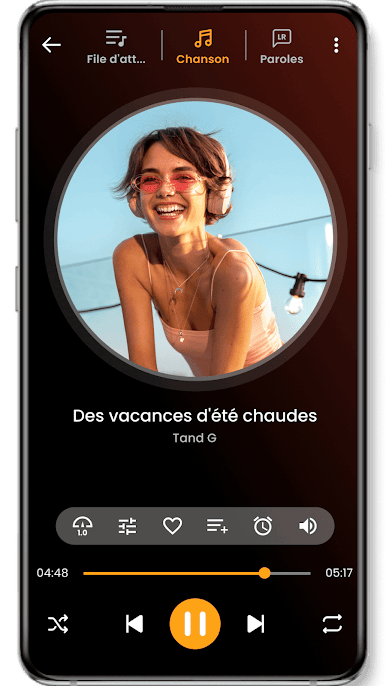Open the three-dot overflow menu
Viewport: 386px width, 686px height.
336,45
